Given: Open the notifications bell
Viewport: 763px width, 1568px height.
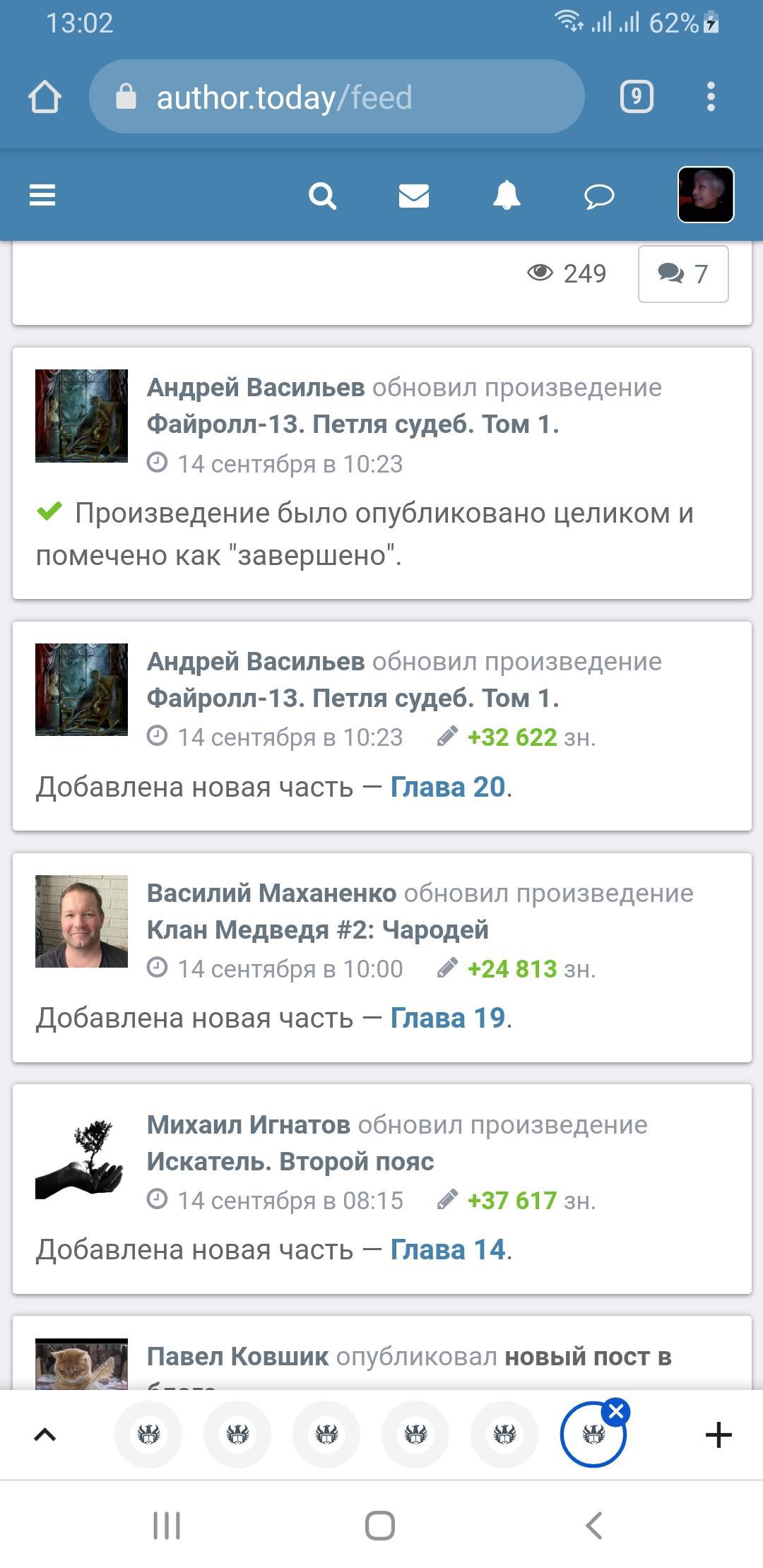Looking at the screenshot, I should click(507, 196).
